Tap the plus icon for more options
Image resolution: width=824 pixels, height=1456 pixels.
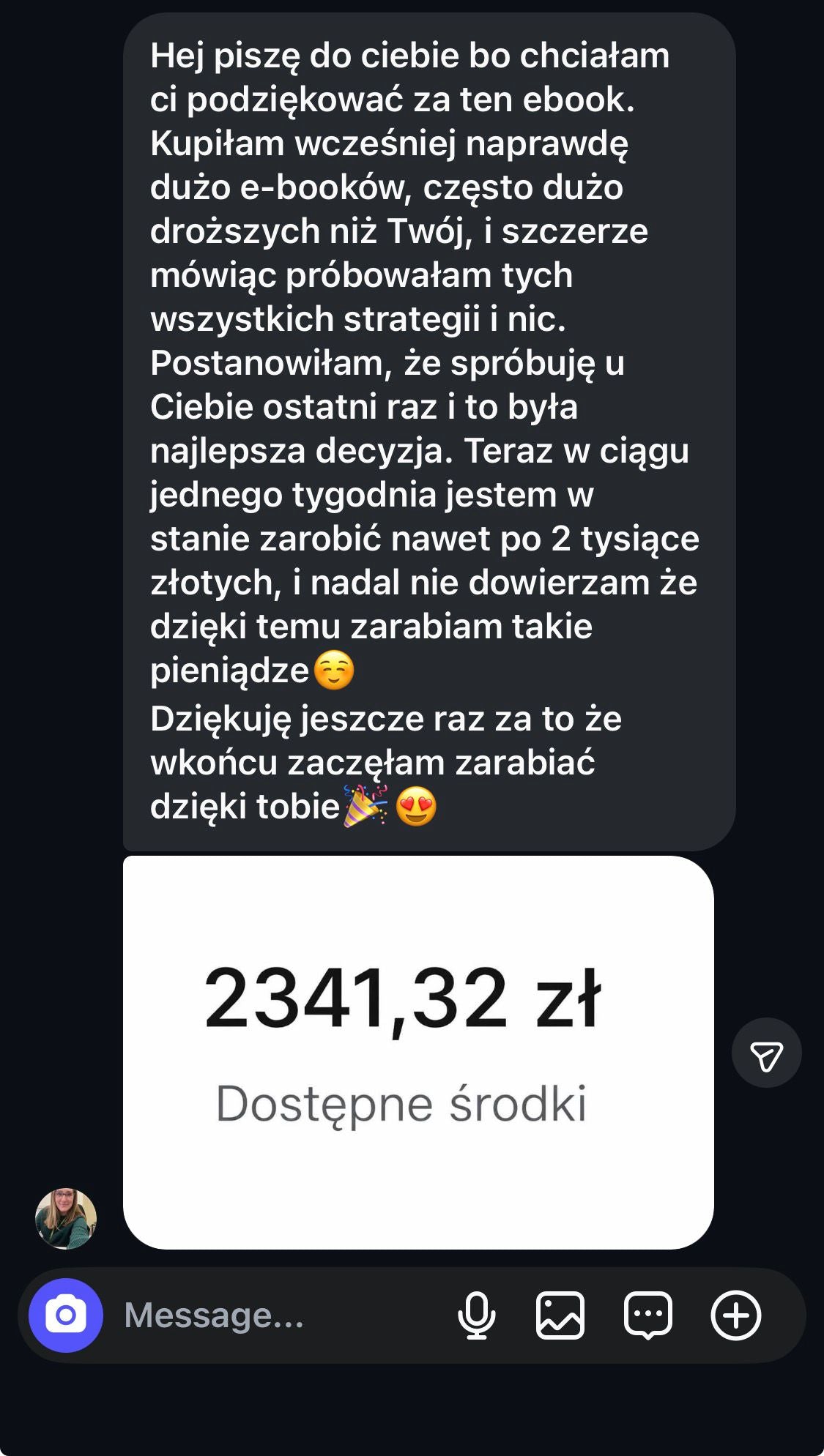pyautogui.click(x=736, y=1315)
